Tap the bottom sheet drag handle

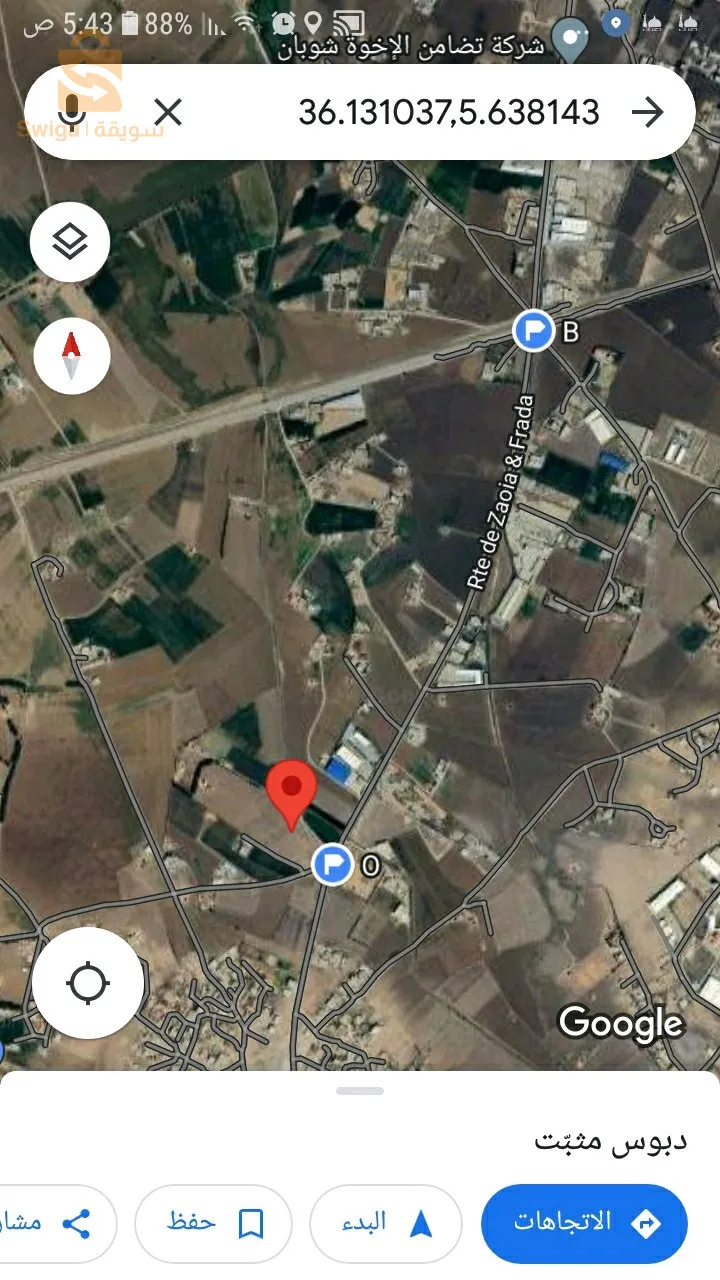[x=360, y=1090]
